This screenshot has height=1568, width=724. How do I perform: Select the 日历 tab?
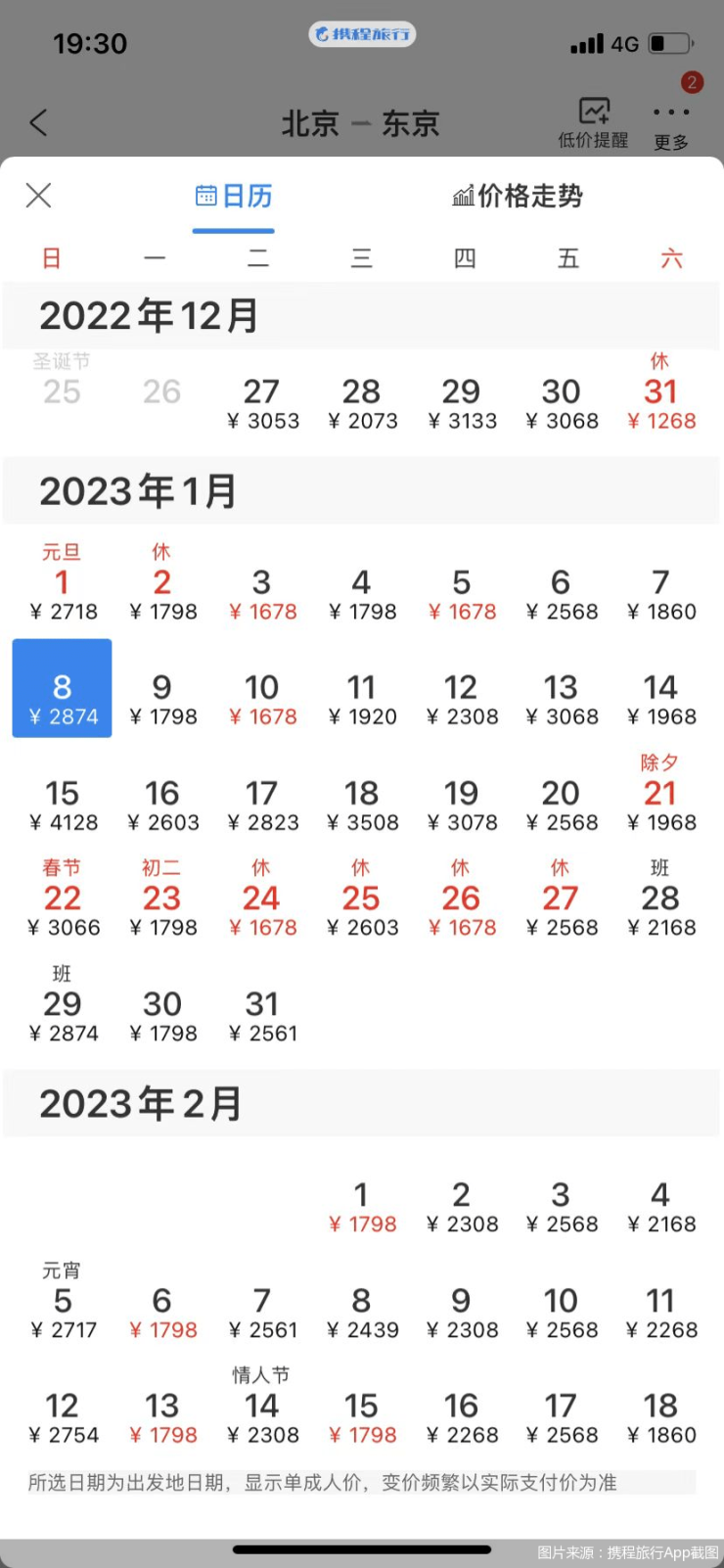[x=234, y=196]
